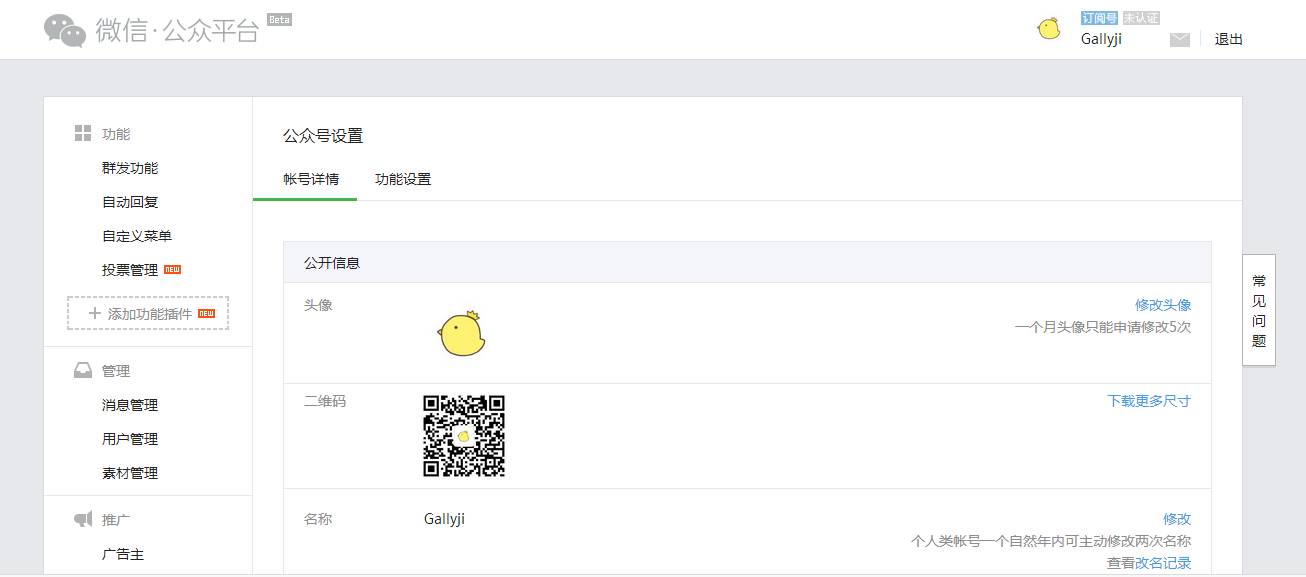Open 消息管理 in the sidebar
Viewport: 1306px width, 577px height.
(130, 405)
